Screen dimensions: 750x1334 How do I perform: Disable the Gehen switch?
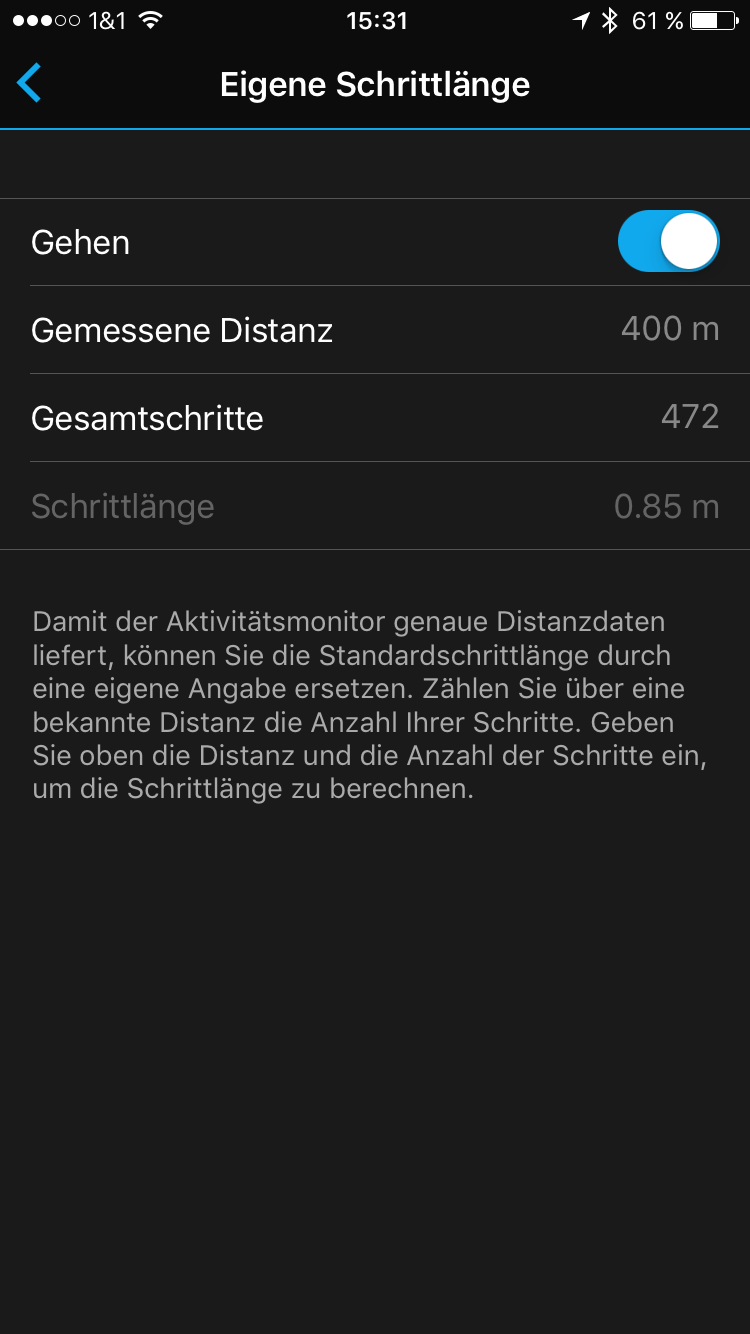point(668,242)
